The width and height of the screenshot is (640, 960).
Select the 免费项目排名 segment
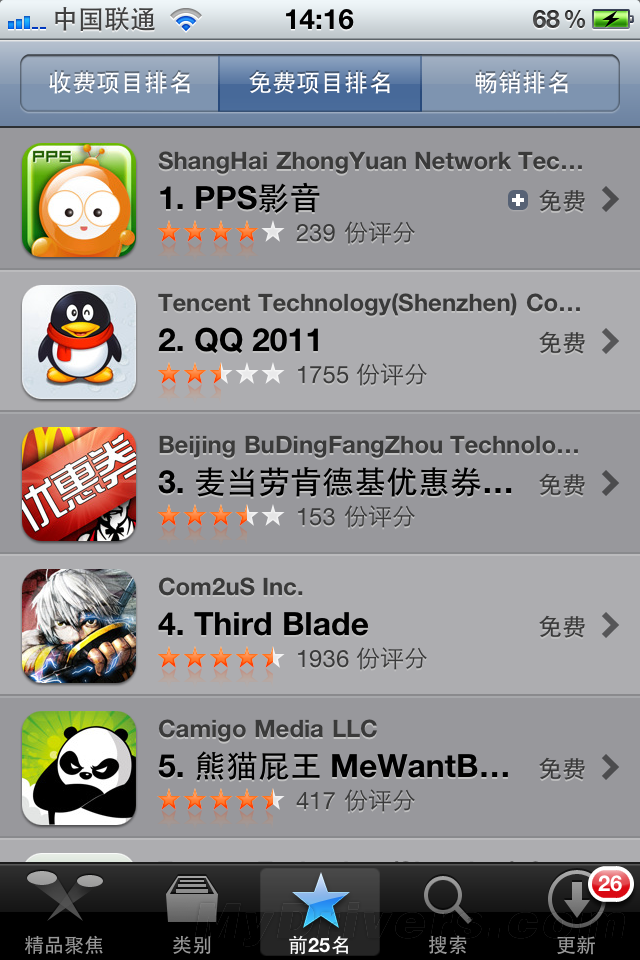(x=320, y=83)
